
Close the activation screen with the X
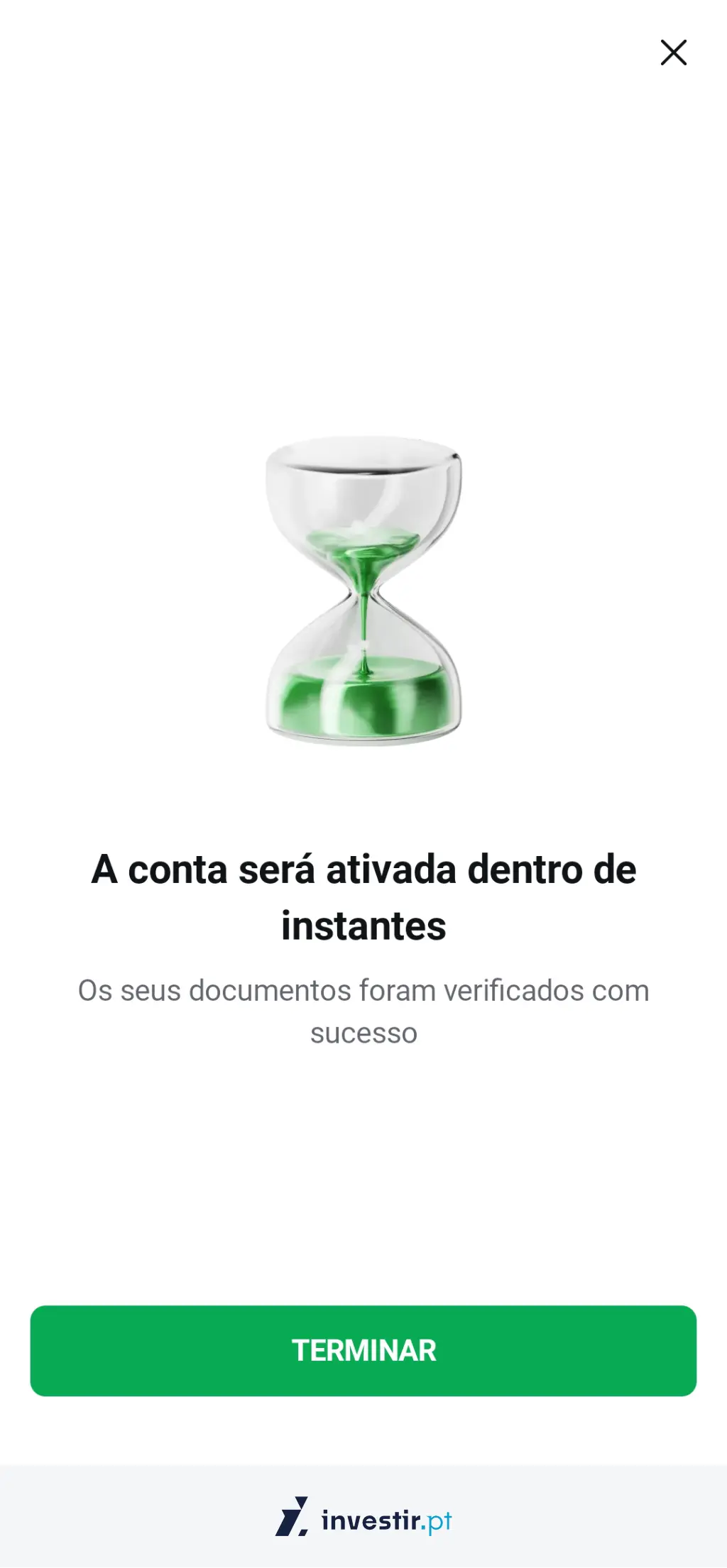(673, 53)
